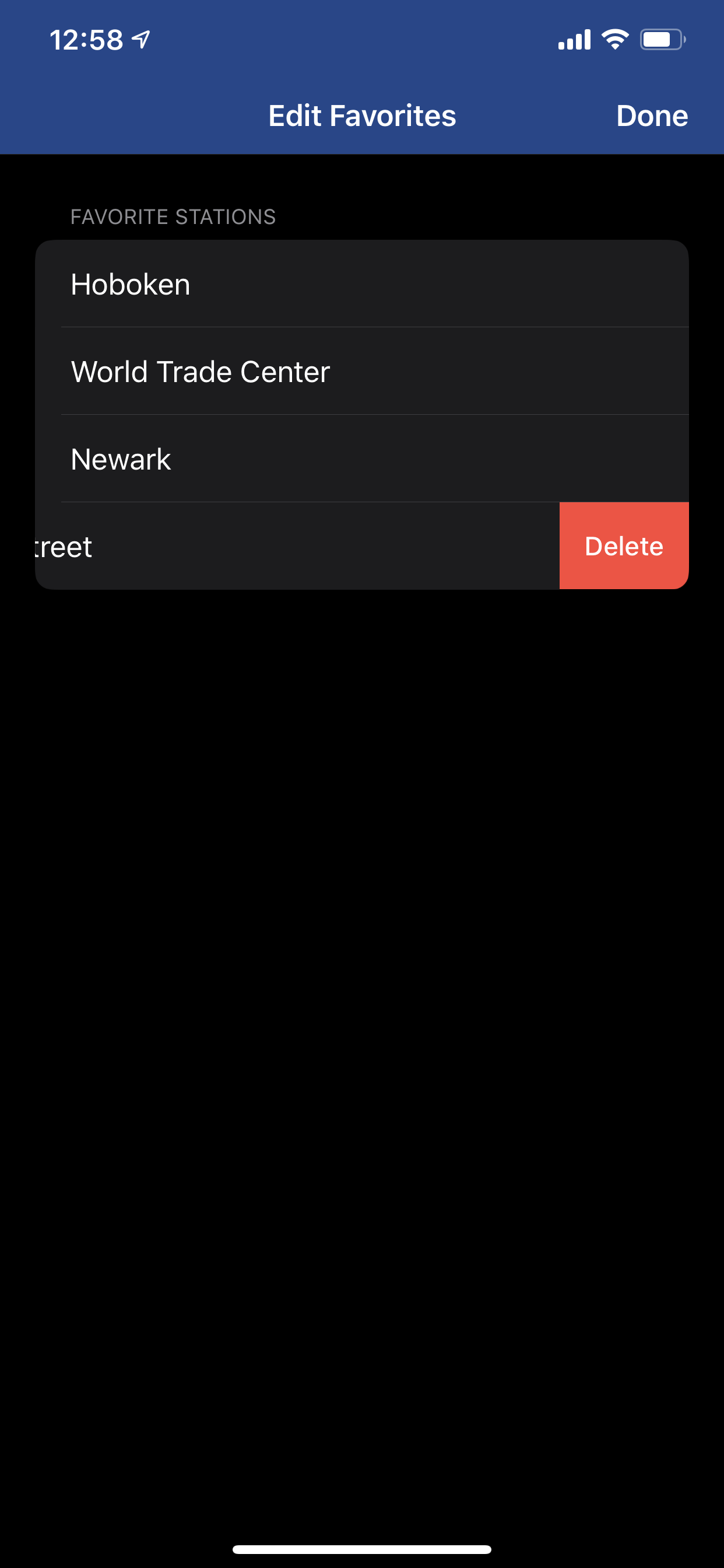Delete the swiped station ending in 'treet'
Screen dimensions: 724x1568
[624, 545]
